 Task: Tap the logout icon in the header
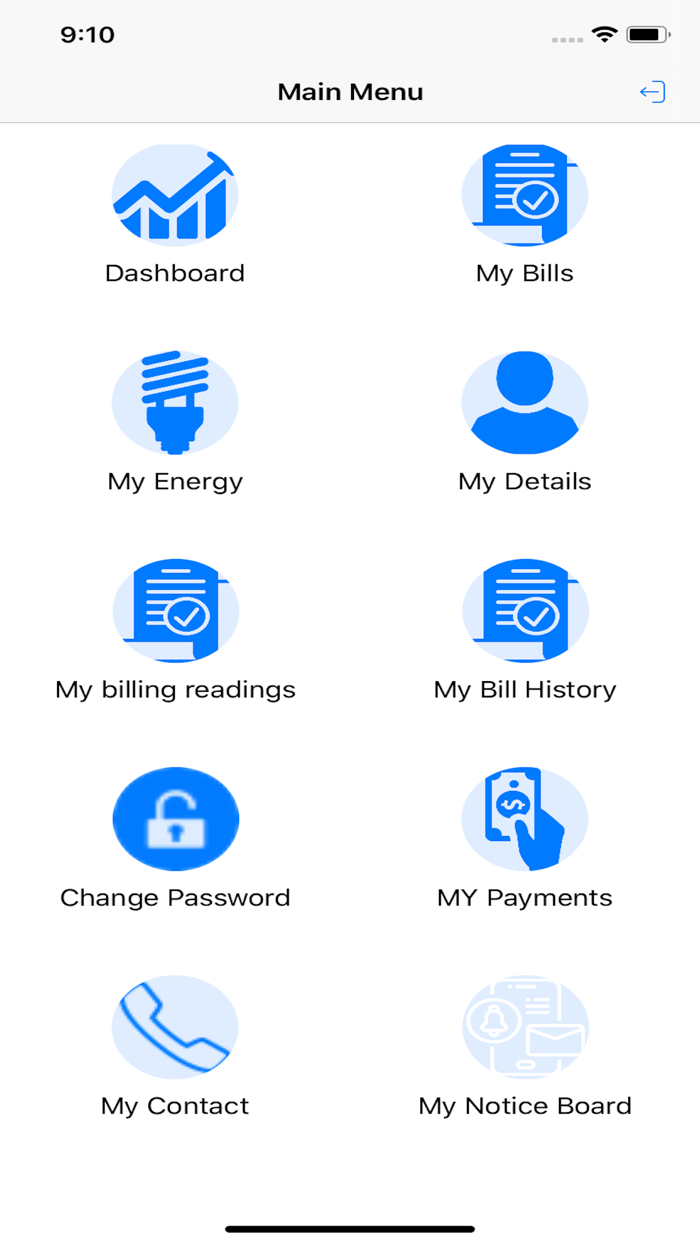(x=652, y=93)
